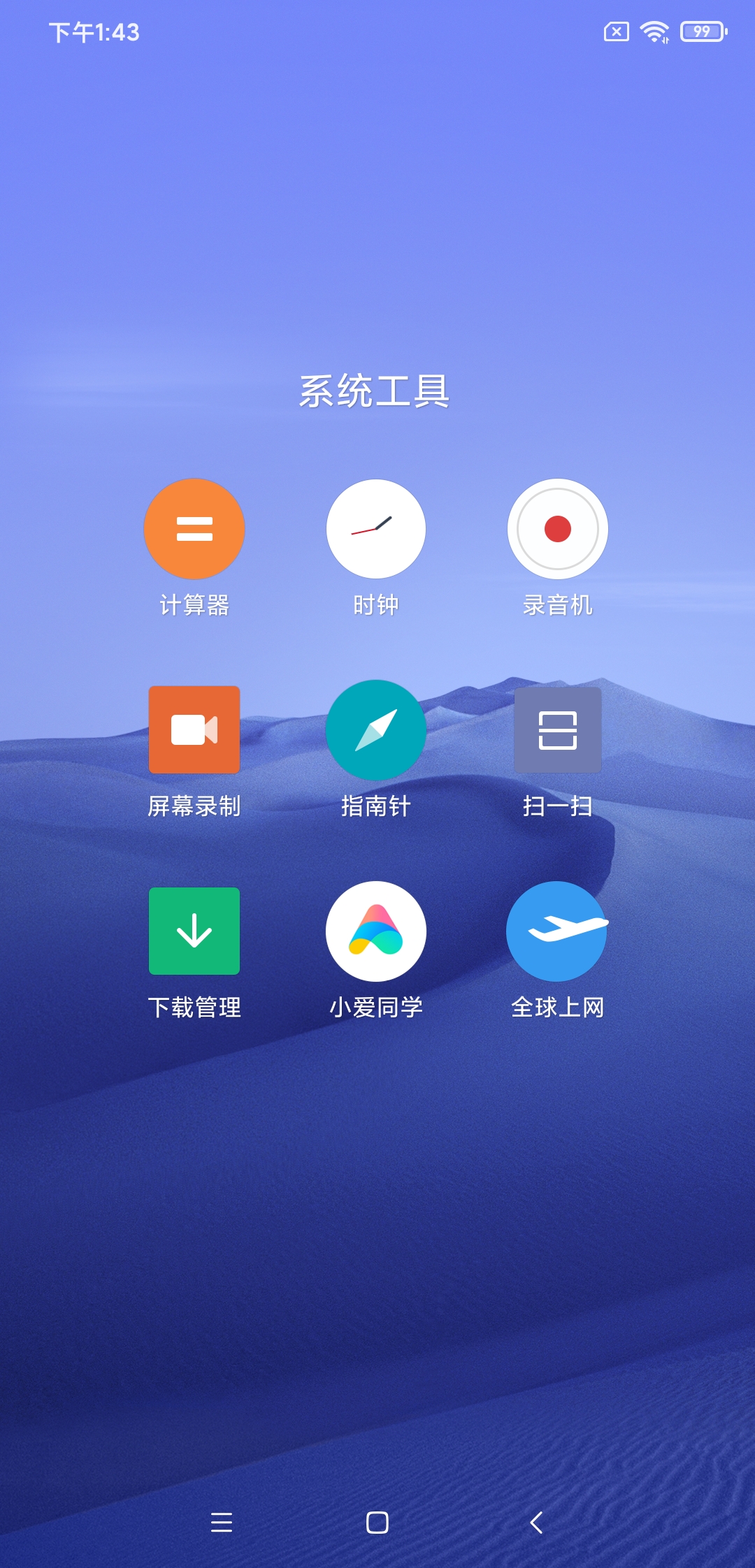Open 下载管理 download manager
Viewport: 755px width, 1568px height.
(x=194, y=931)
